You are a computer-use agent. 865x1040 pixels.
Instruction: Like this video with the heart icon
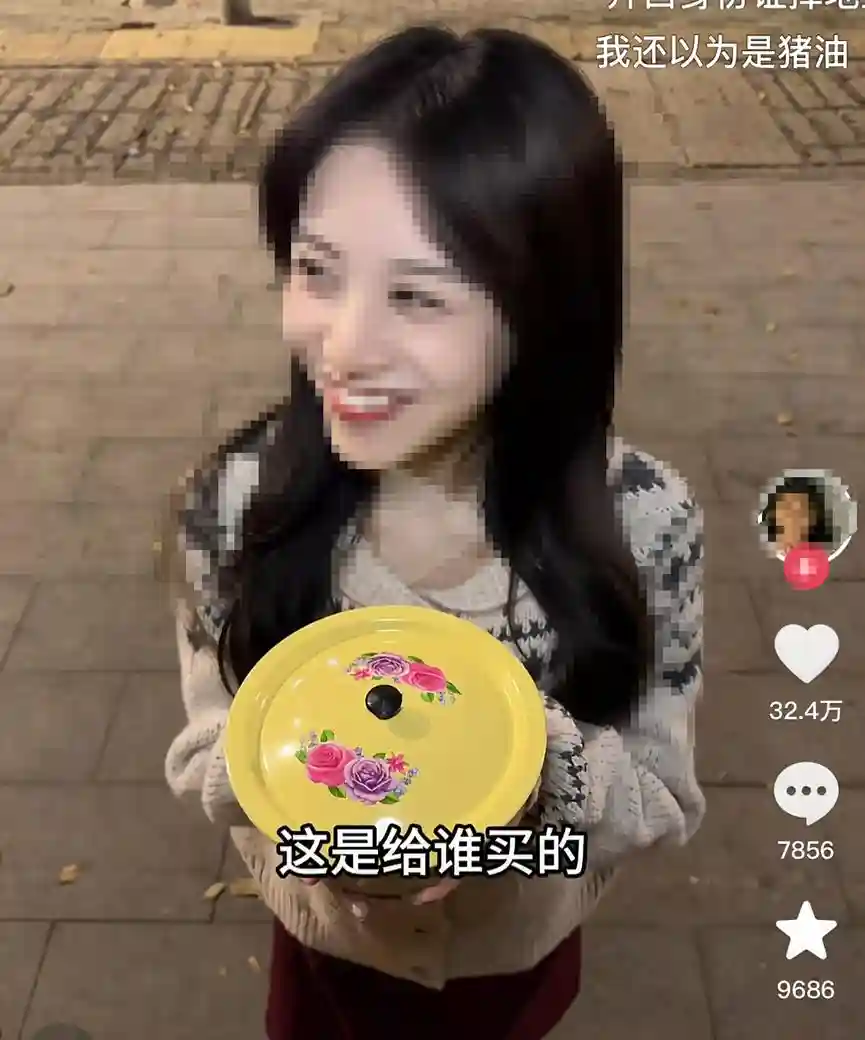806,653
